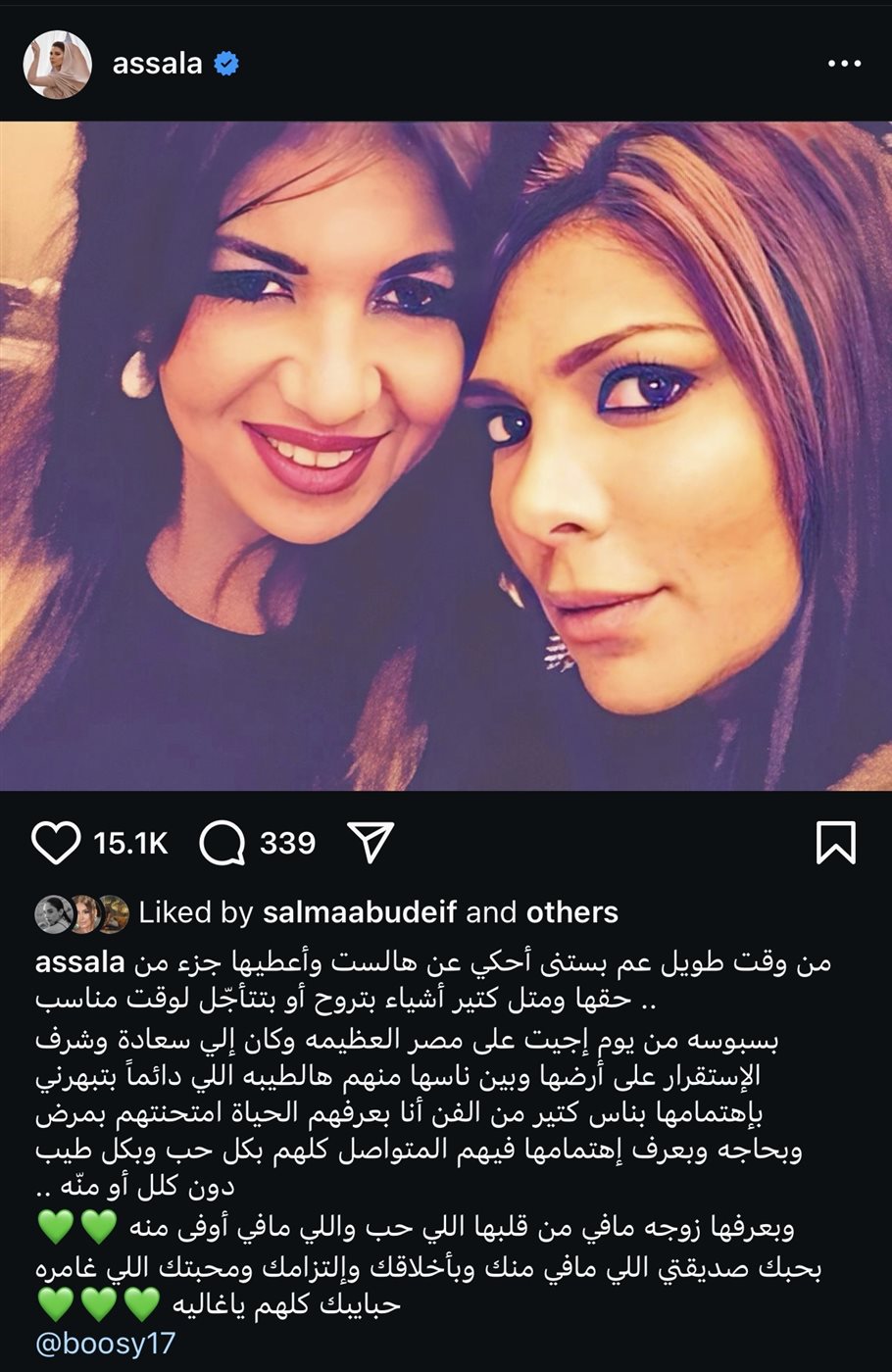Screen dimensions: 892x1372
Task: Open the assala username link
Action: pyautogui.click(x=157, y=65)
